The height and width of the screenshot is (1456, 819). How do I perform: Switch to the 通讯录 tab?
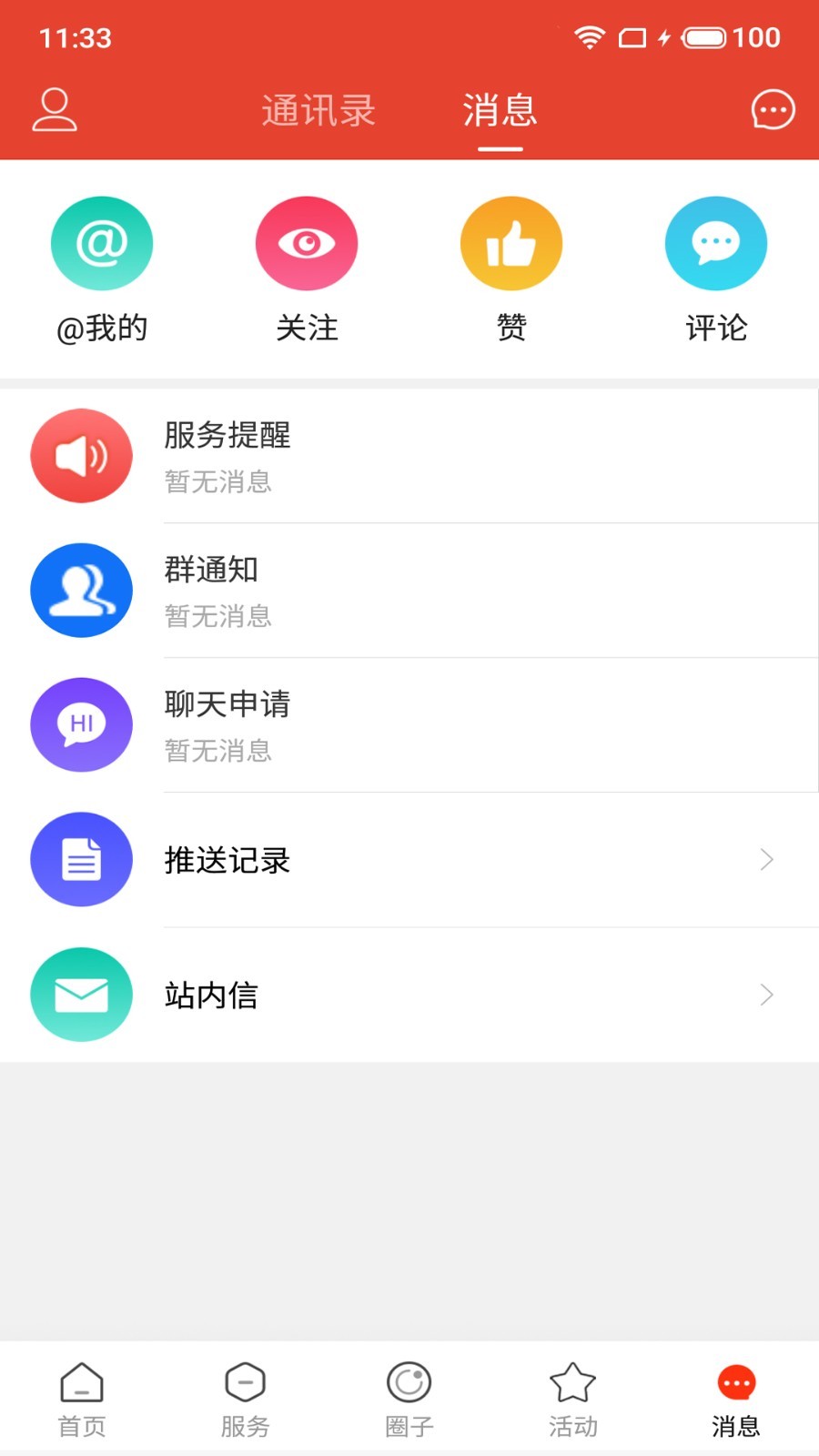(318, 109)
